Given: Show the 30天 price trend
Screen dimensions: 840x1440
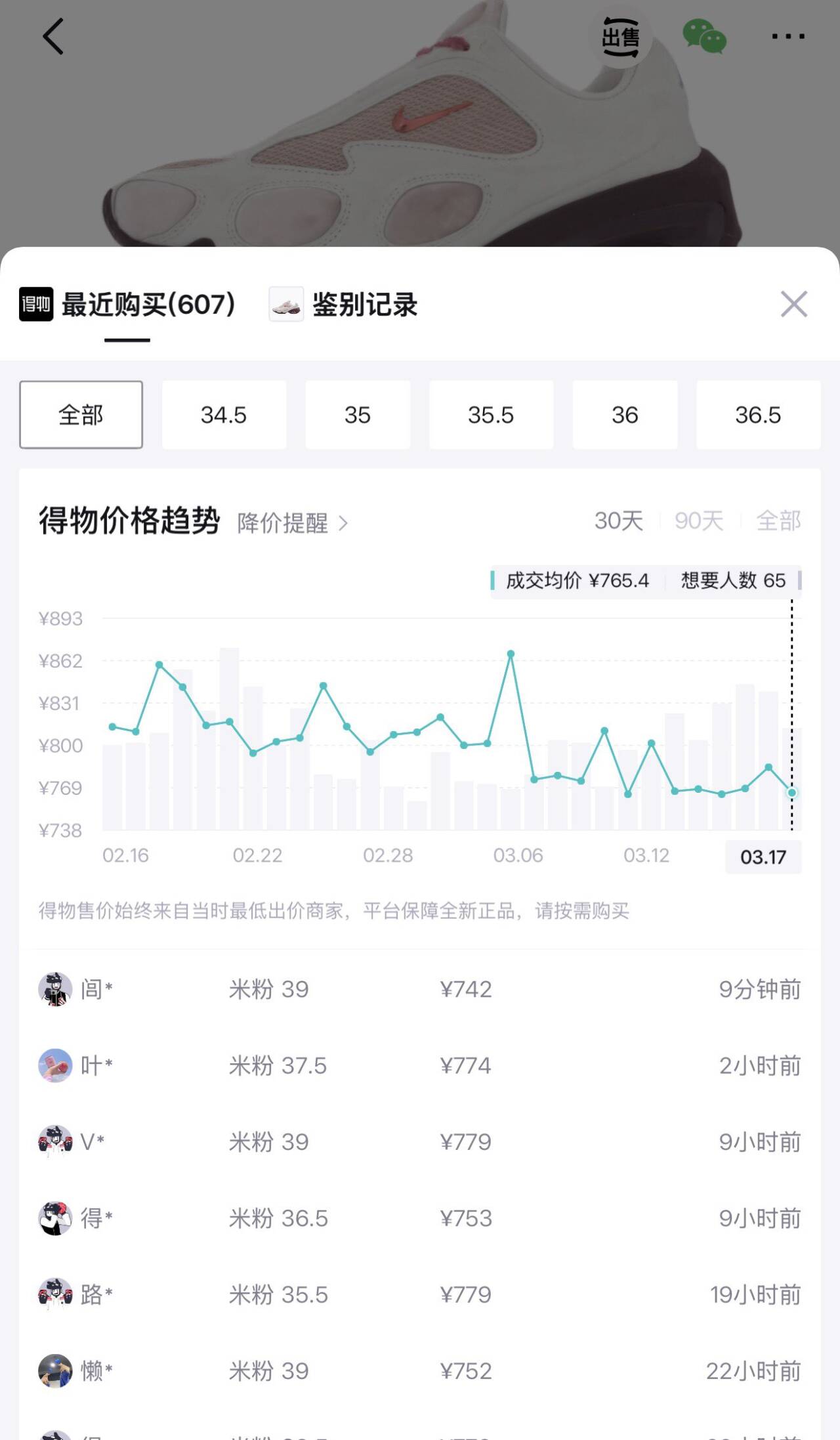Looking at the screenshot, I should (x=618, y=521).
